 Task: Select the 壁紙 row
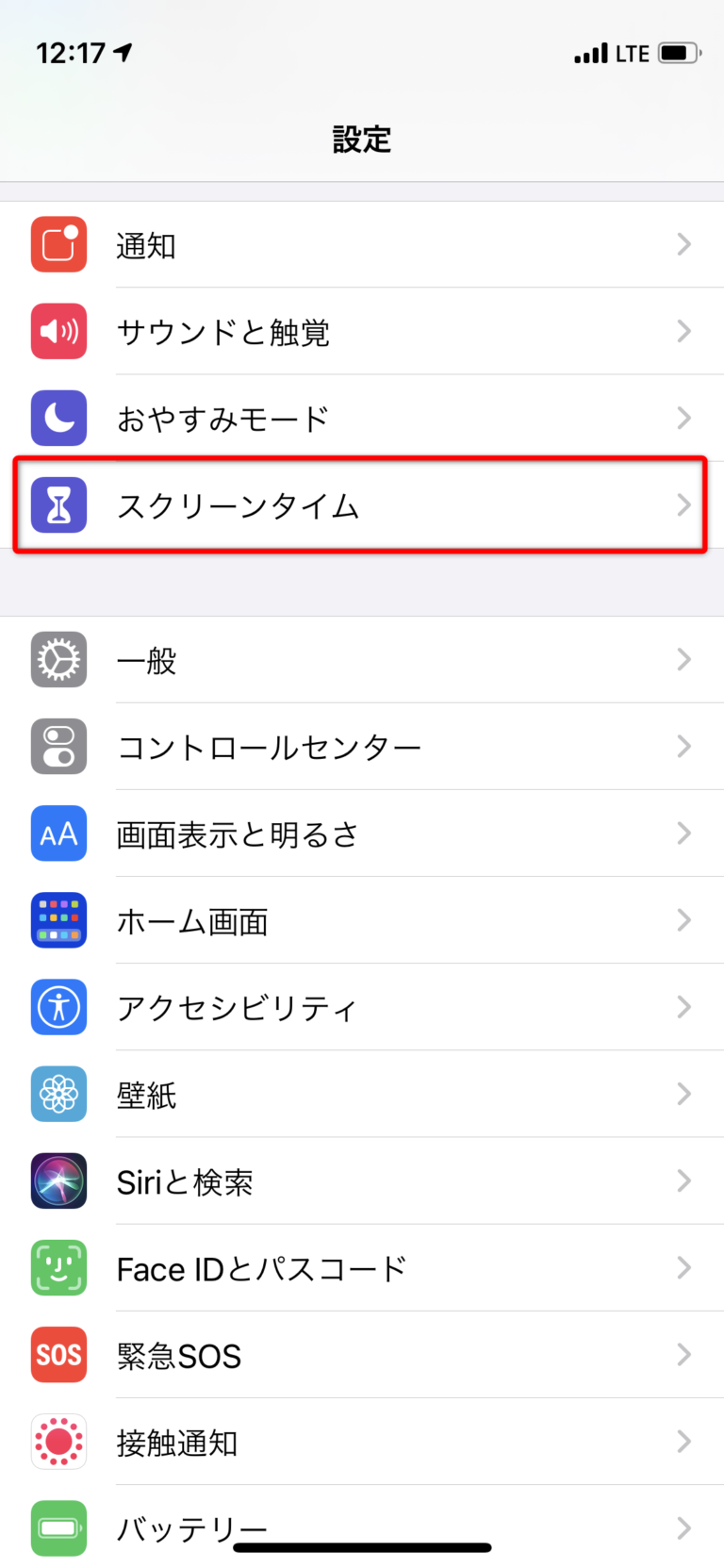pyautogui.click(x=362, y=1094)
